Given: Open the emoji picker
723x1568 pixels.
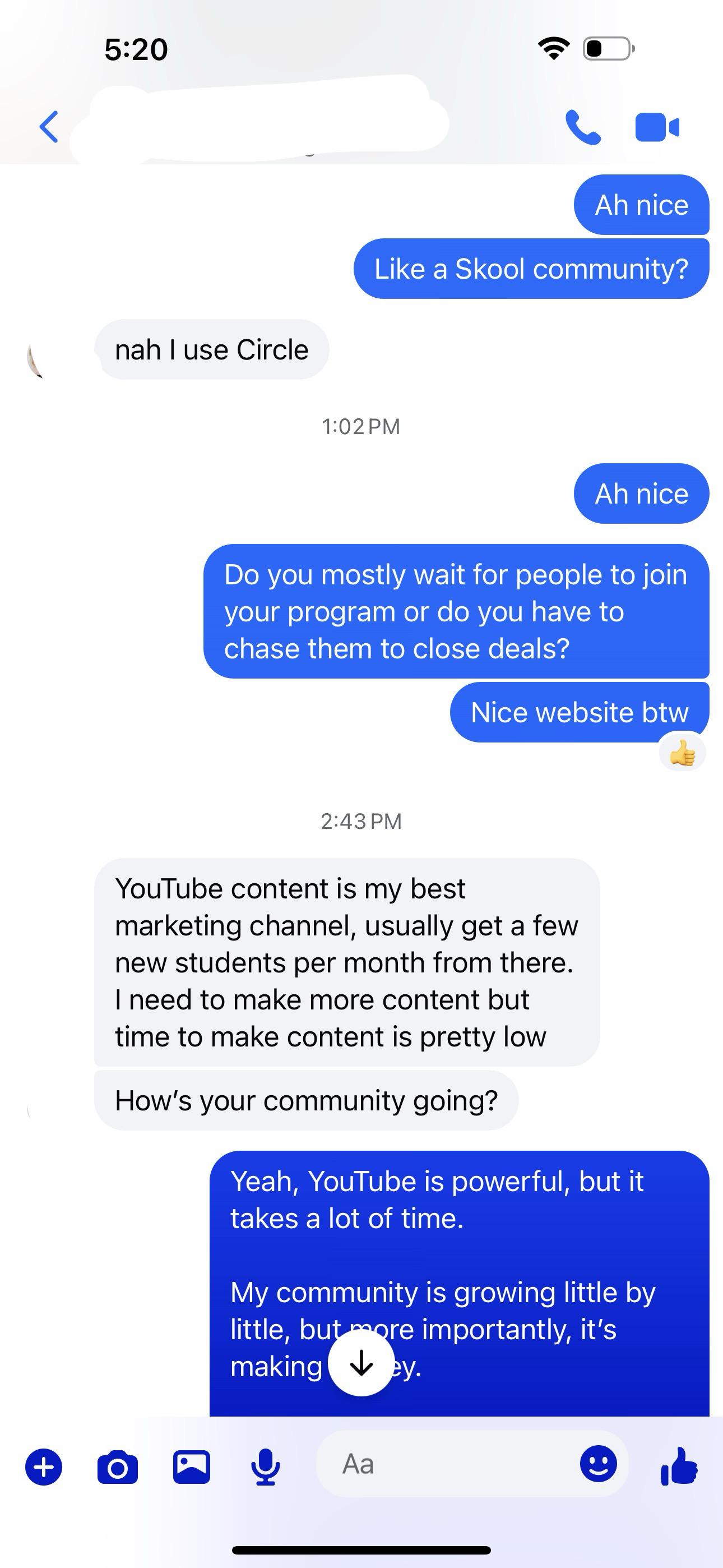Looking at the screenshot, I should (x=598, y=1464).
